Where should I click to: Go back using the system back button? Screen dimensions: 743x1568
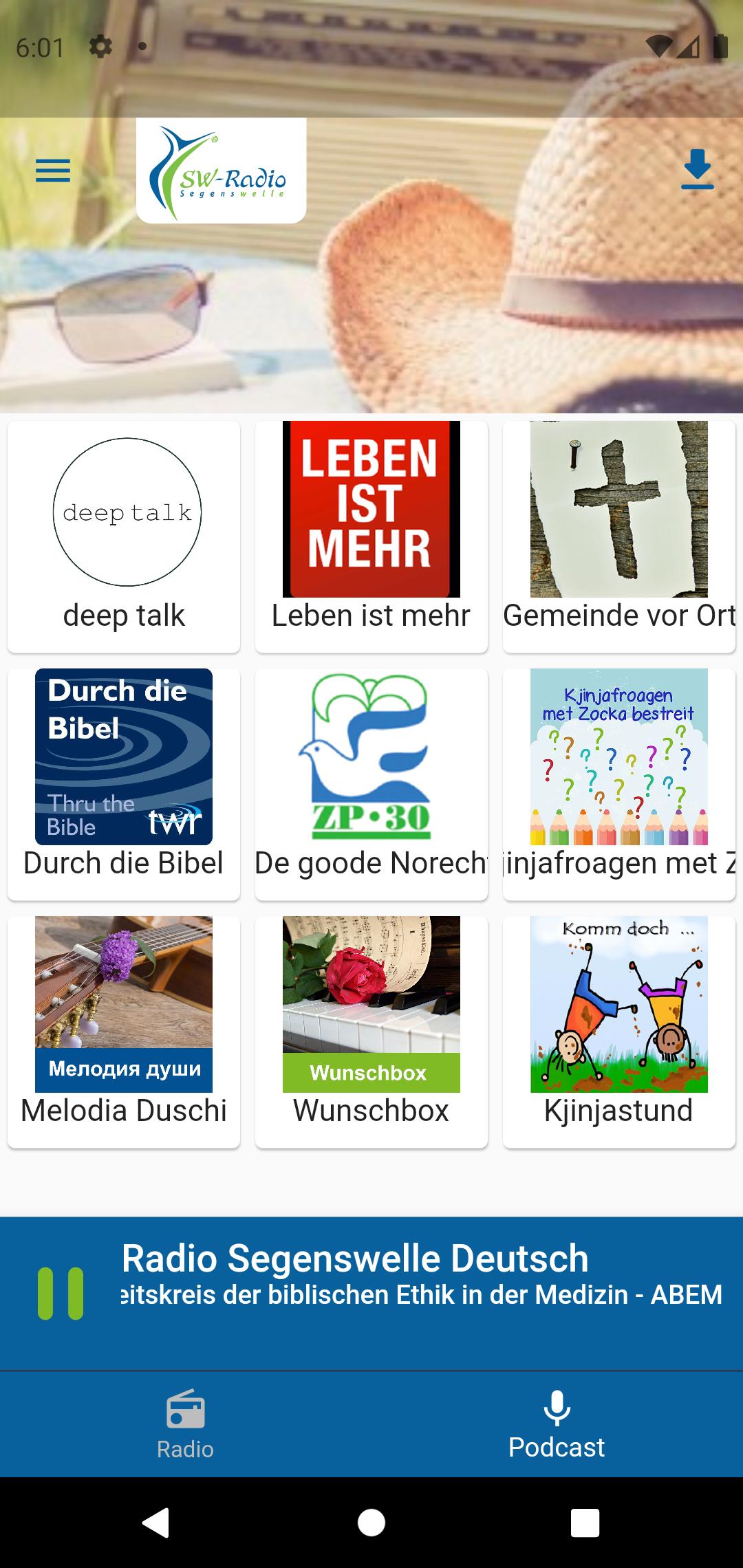(x=156, y=1523)
